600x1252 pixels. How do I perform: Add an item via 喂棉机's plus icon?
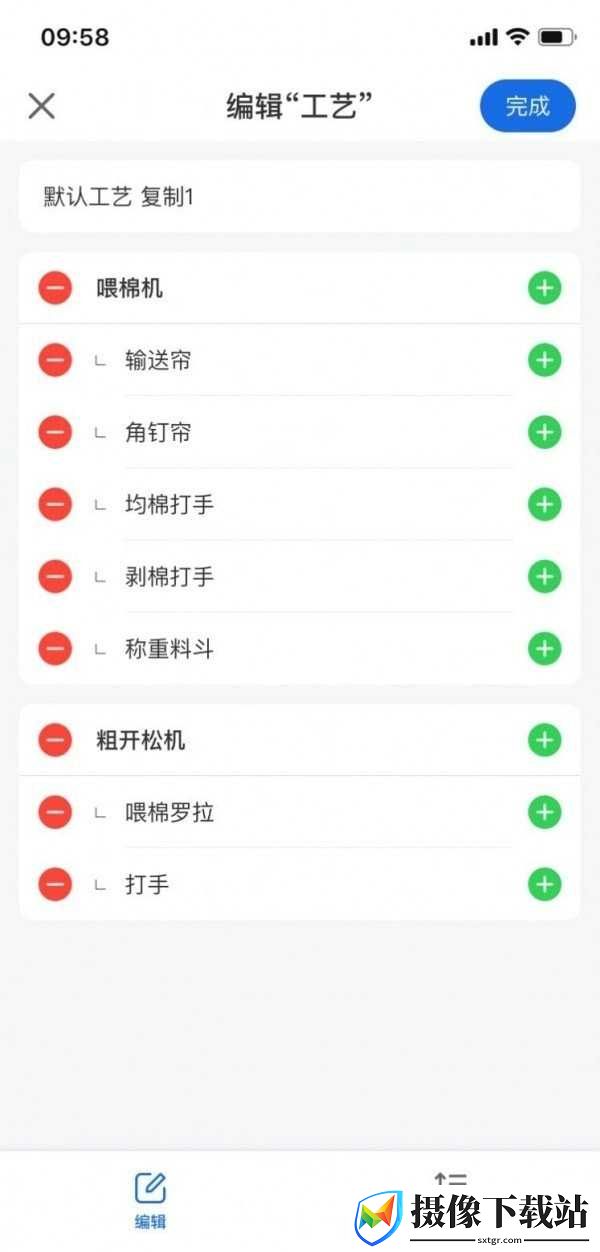click(544, 288)
